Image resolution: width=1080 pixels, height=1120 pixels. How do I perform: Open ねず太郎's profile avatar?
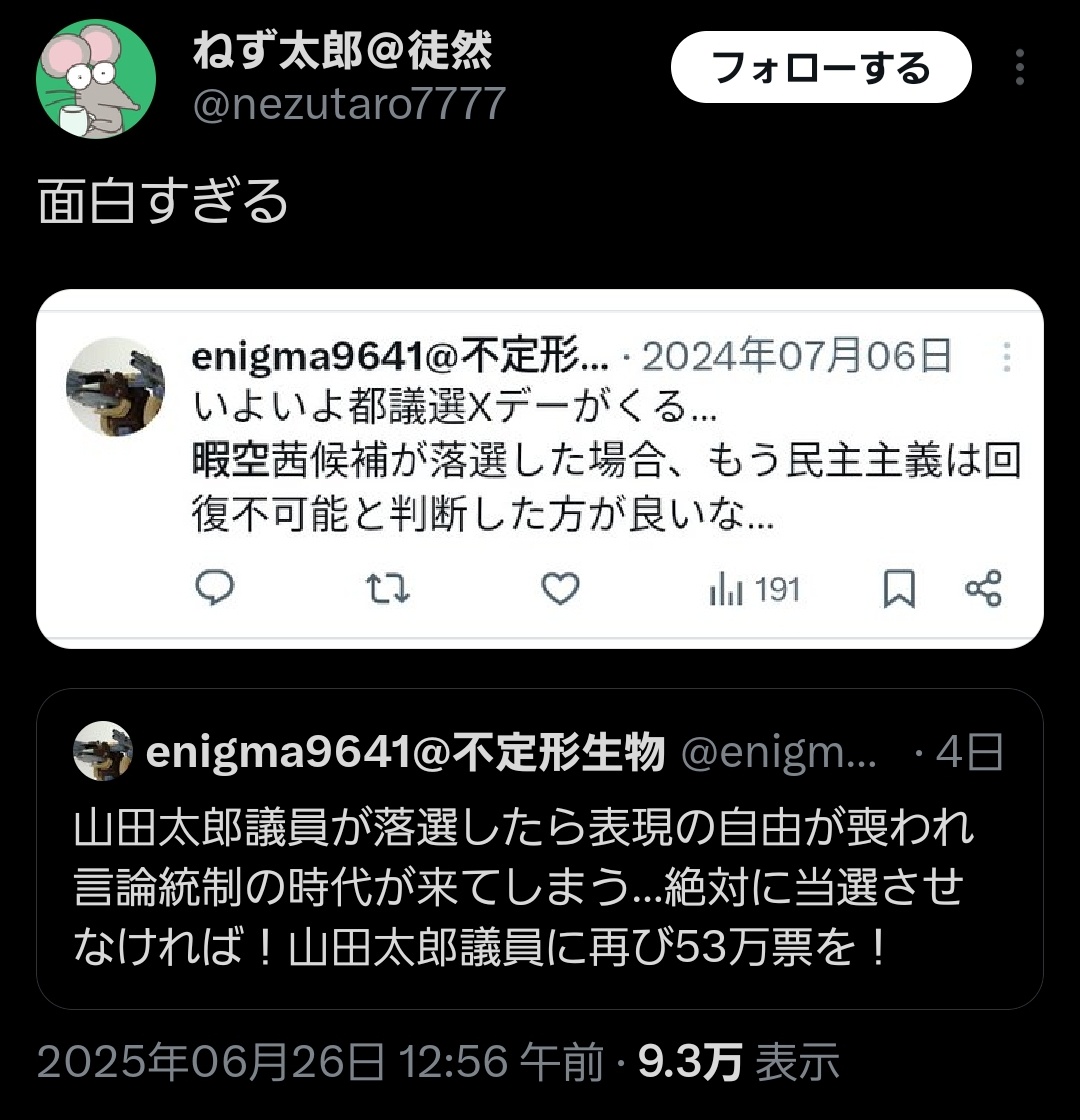tap(96, 79)
